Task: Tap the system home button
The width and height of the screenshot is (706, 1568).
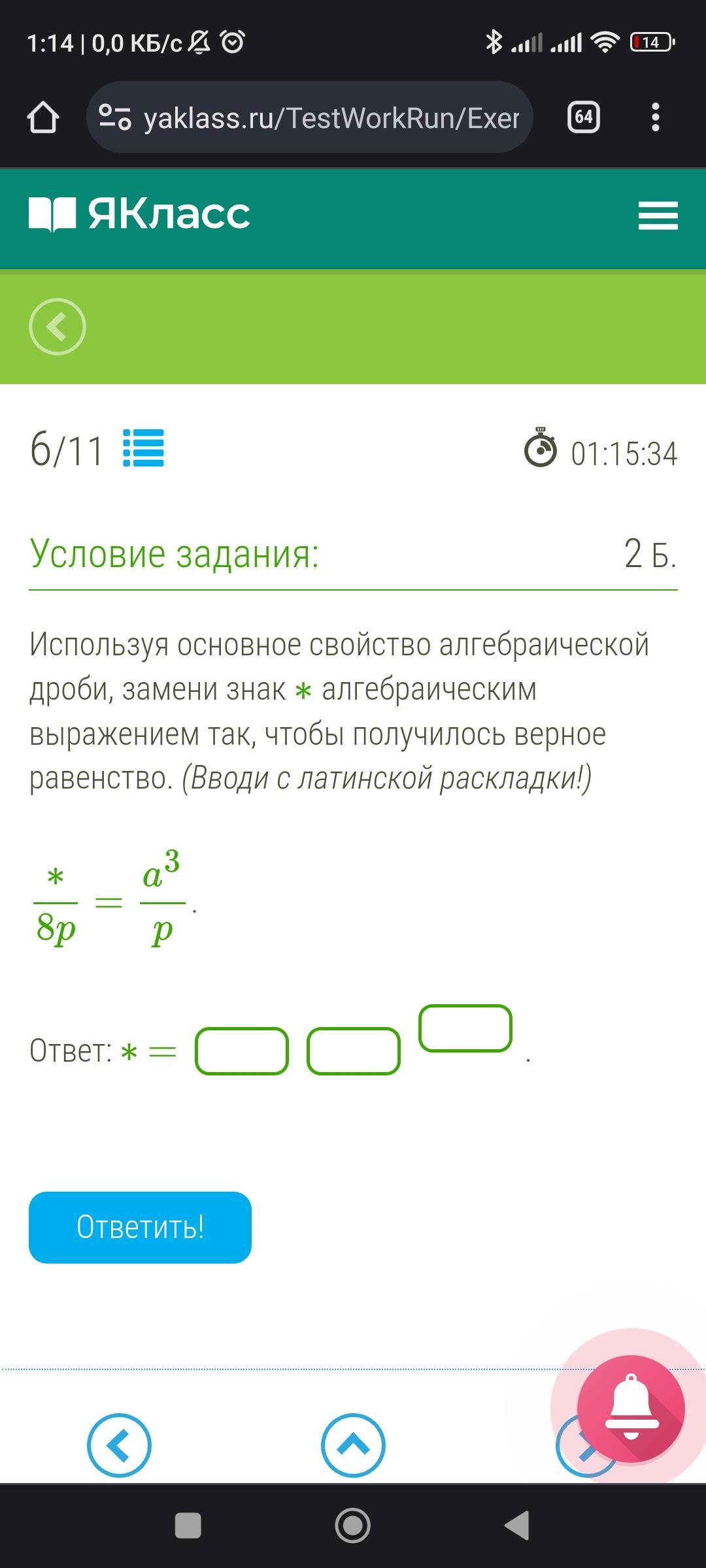Action: (x=353, y=1526)
